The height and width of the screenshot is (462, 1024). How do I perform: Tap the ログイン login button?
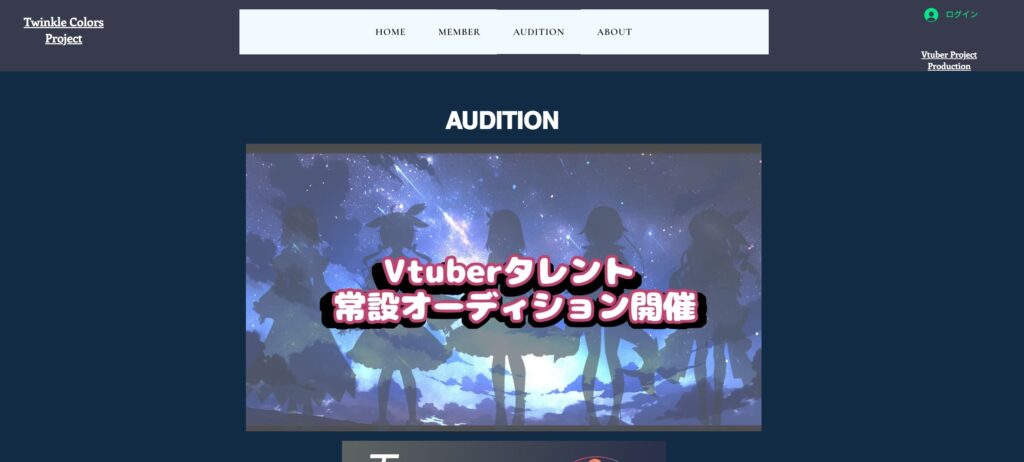pos(951,15)
